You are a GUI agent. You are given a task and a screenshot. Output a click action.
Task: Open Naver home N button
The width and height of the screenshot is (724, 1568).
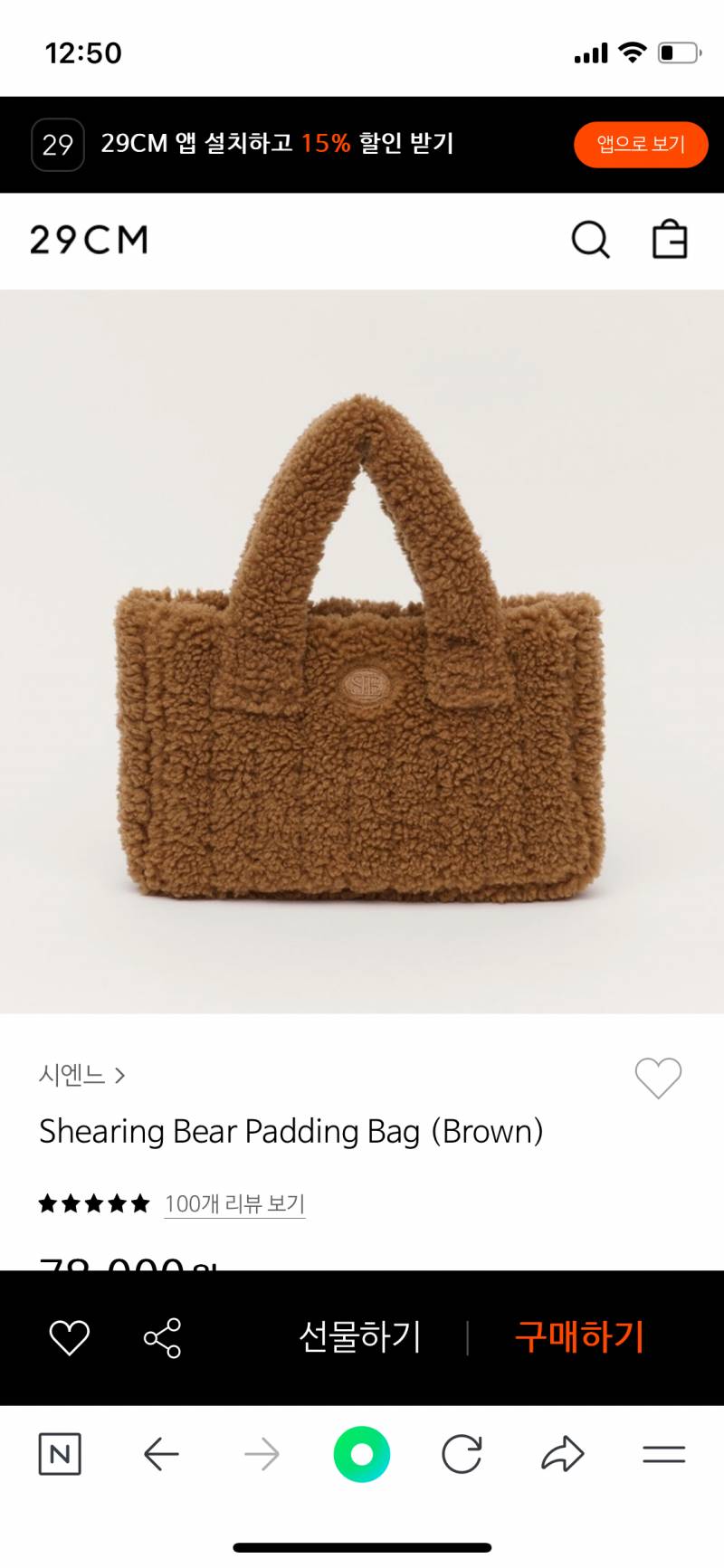click(x=60, y=1454)
